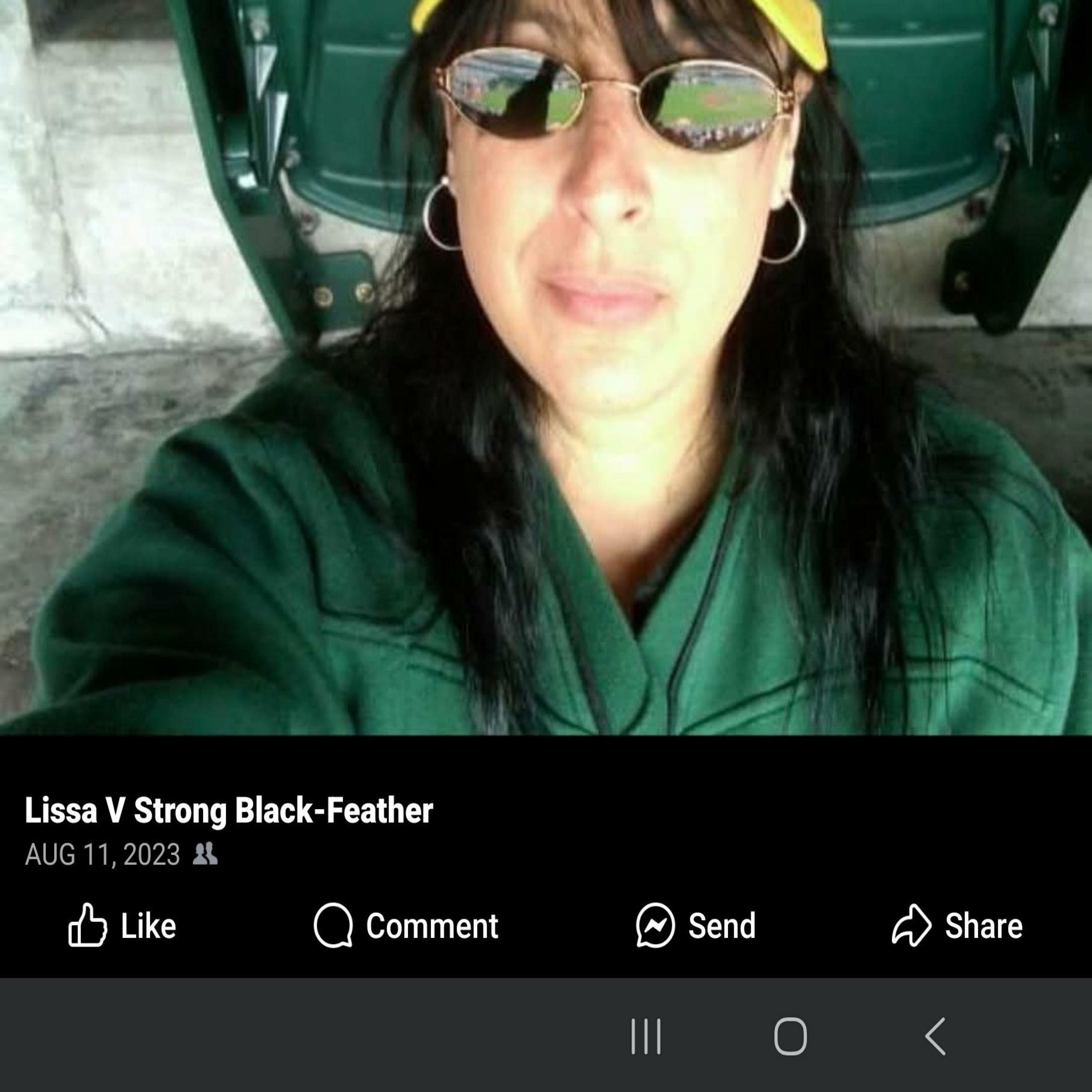
Task: Like this photo
Action: (x=122, y=926)
